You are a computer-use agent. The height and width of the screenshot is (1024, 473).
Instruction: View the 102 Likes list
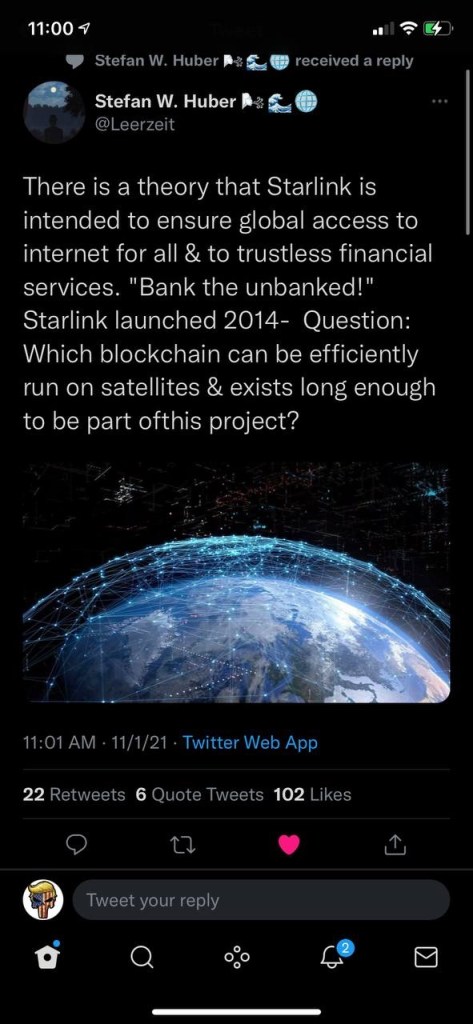[312, 795]
